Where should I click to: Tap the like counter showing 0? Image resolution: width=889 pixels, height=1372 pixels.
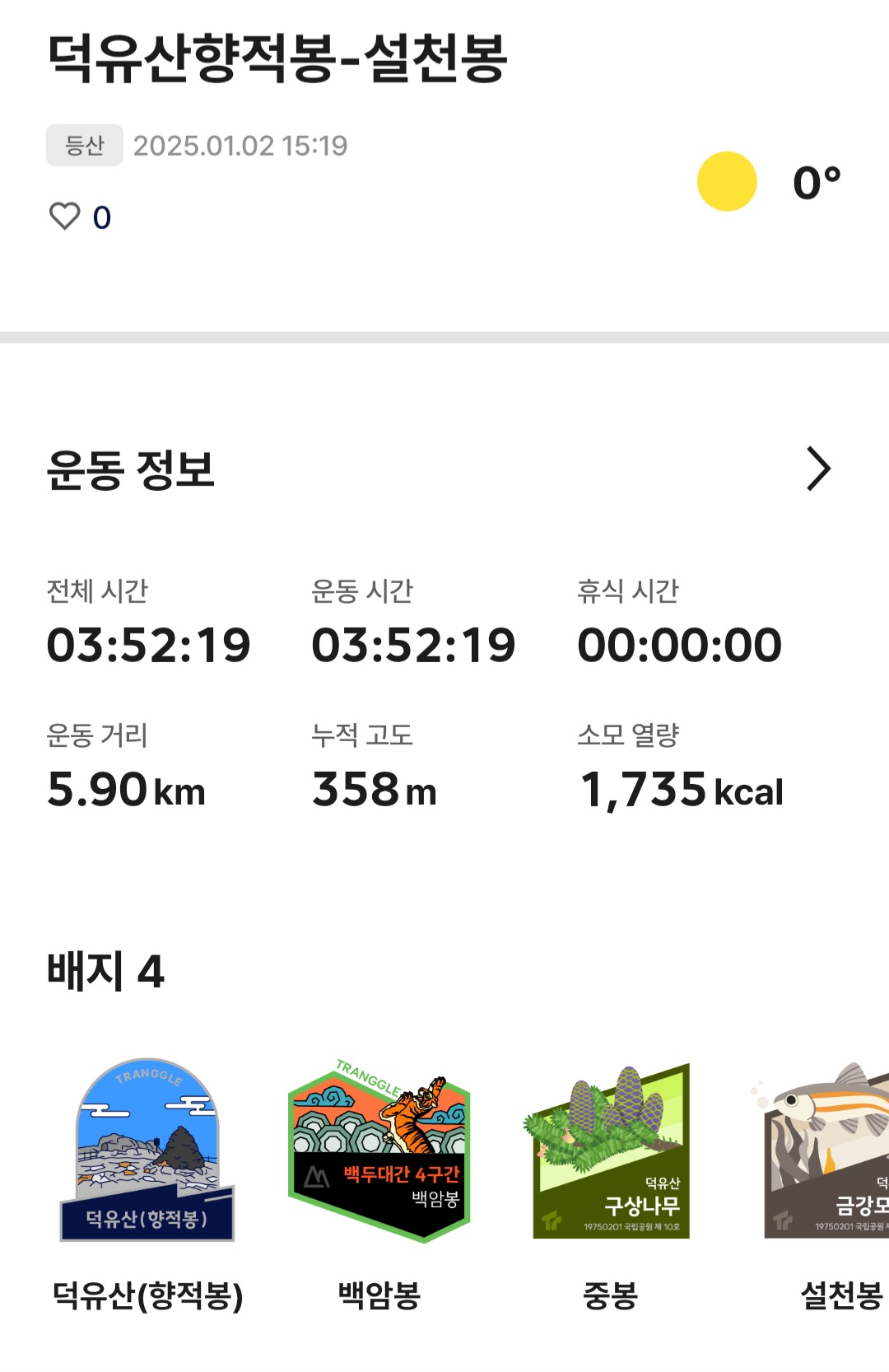coord(102,216)
